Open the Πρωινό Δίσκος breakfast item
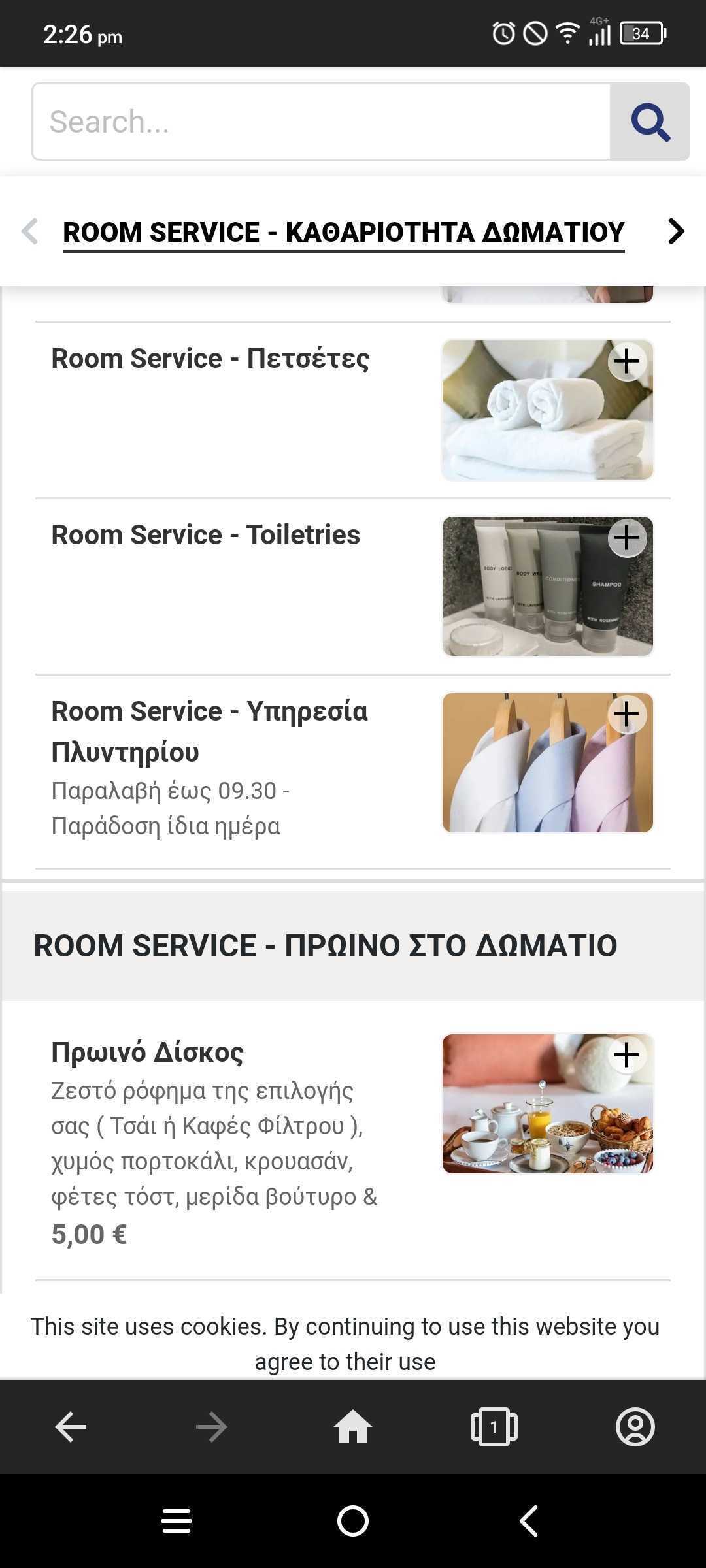The width and height of the screenshot is (706, 1568). coord(148,1052)
